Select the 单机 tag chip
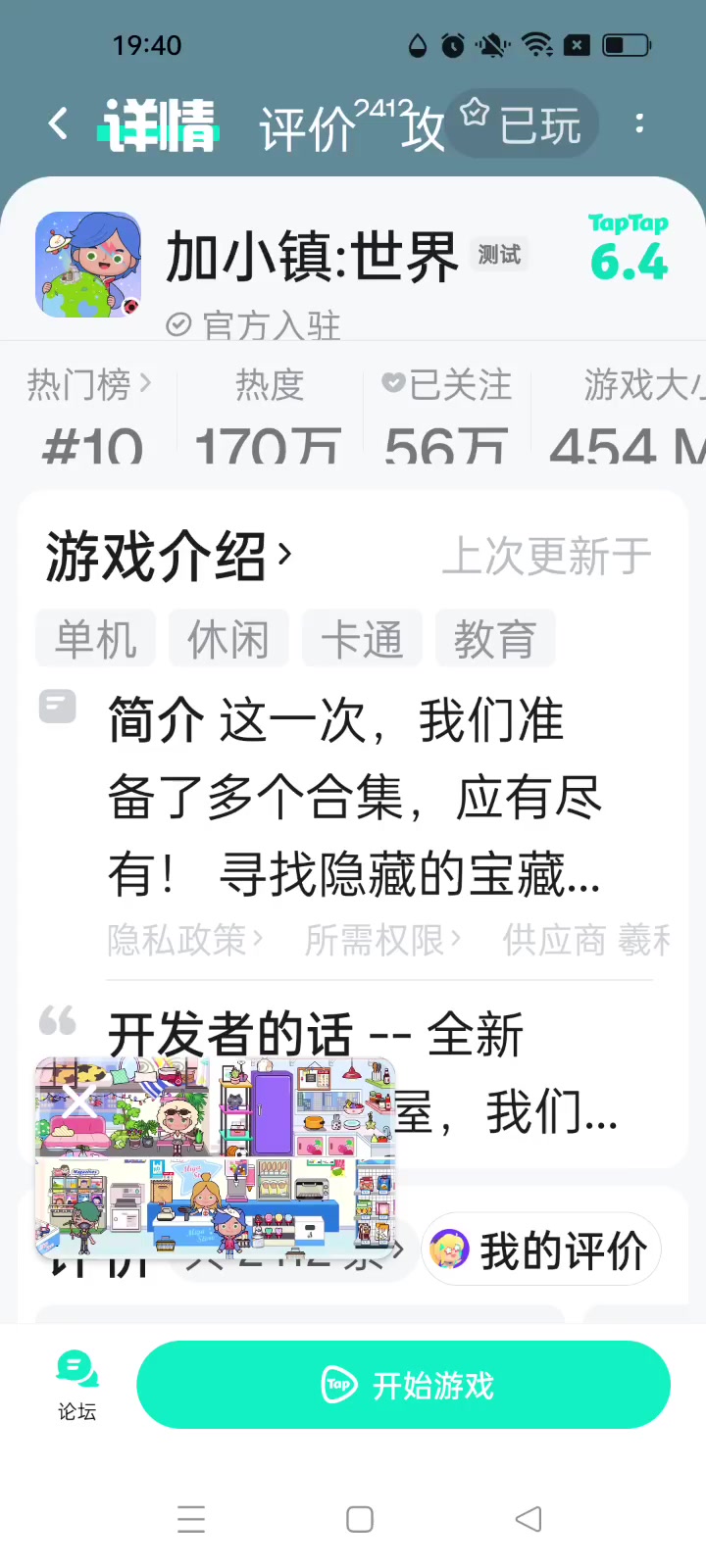This screenshot has height=1568, width=706. (x=95, y=639)
